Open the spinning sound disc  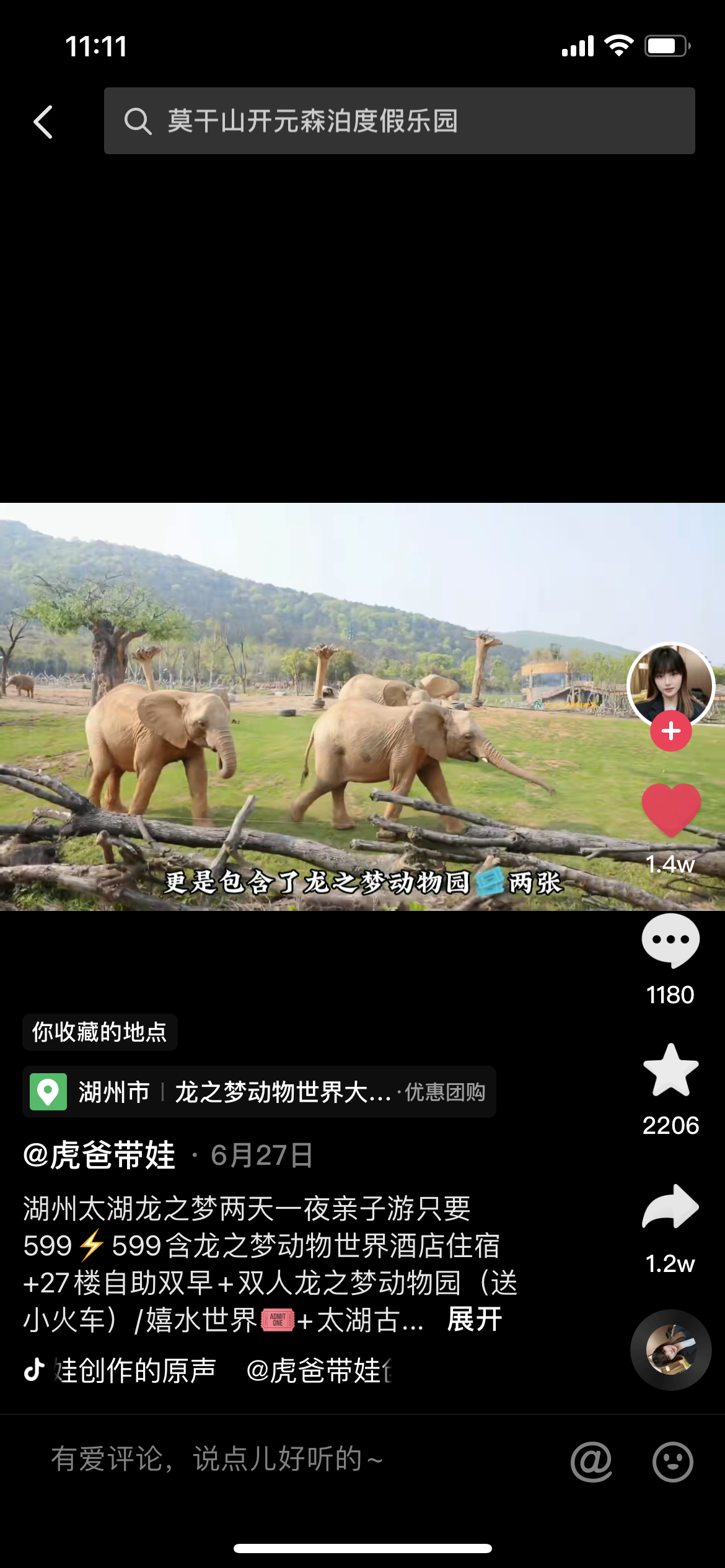click(x=670, y=1350)
